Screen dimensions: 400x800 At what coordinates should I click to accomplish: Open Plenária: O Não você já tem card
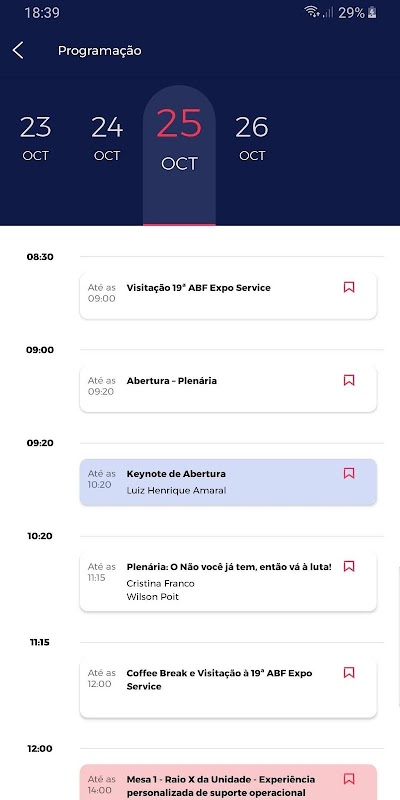(228, 582)
